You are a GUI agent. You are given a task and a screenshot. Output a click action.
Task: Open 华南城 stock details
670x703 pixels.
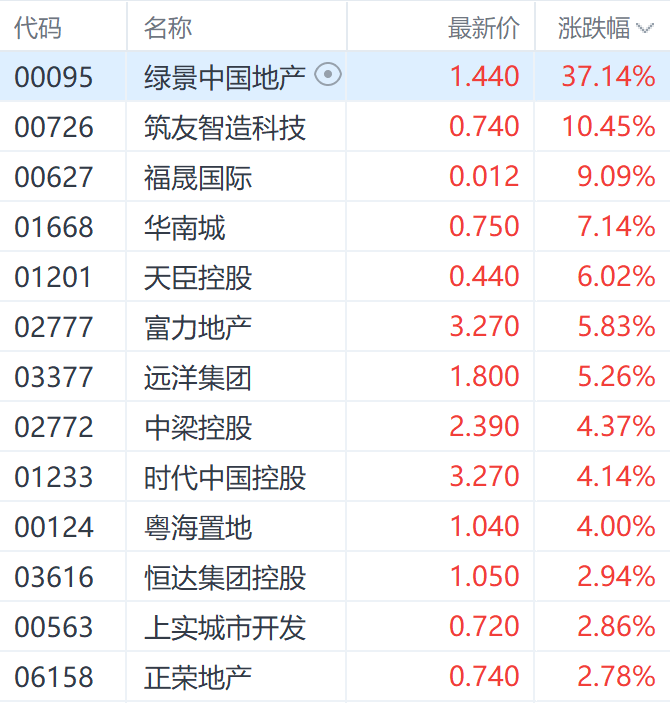pos(185,227)
